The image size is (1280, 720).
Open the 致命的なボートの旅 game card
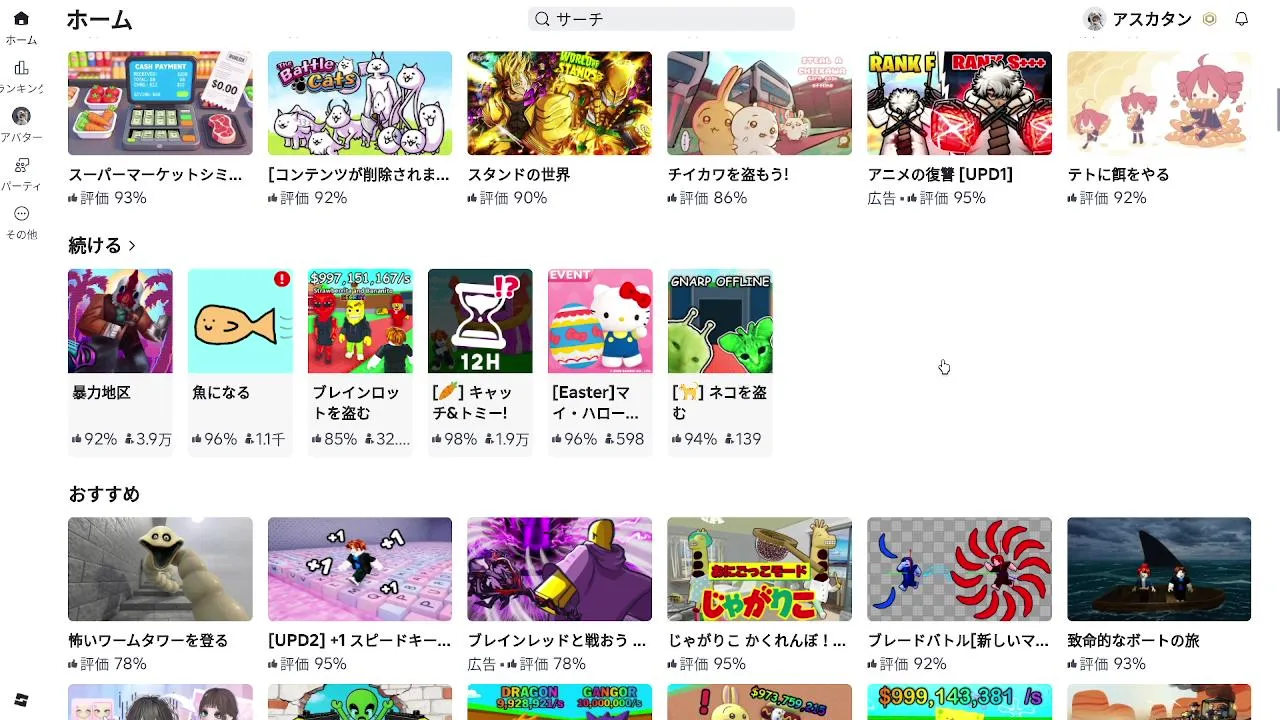[1159, 569]
